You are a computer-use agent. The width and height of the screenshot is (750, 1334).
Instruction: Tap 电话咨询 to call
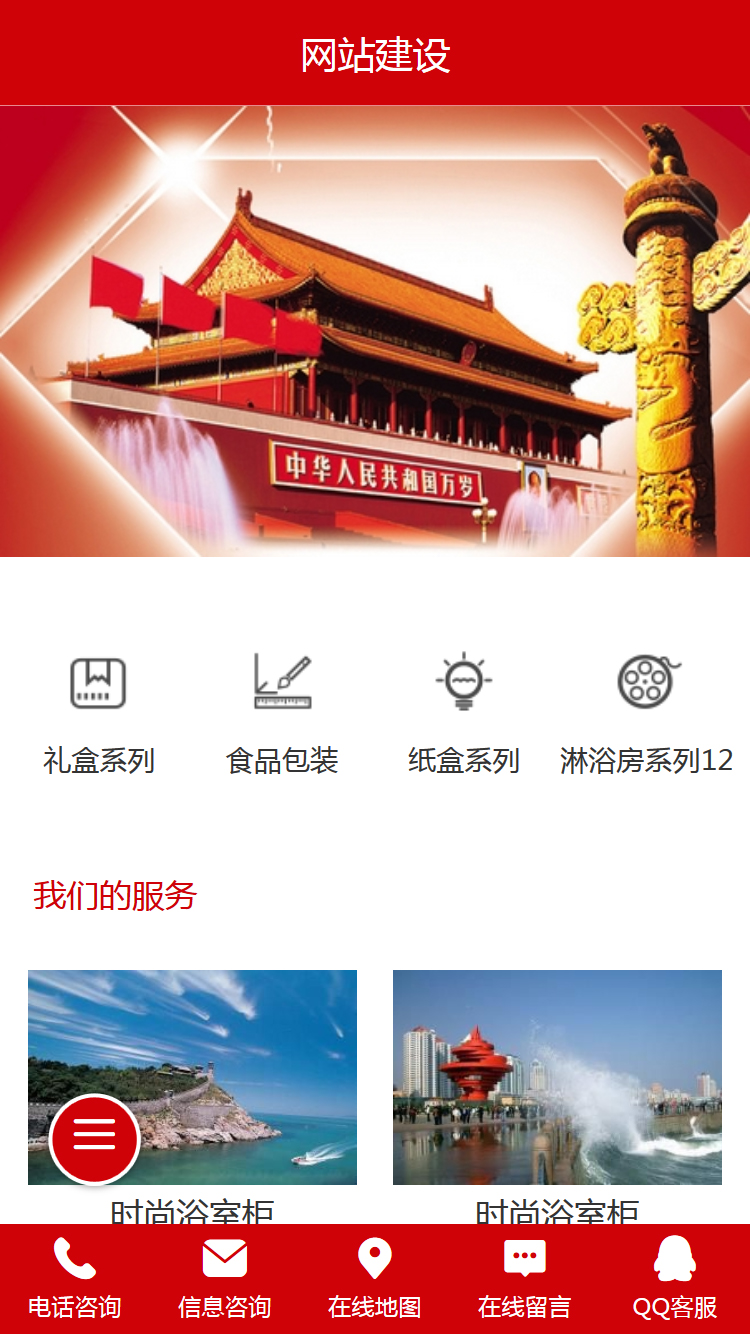pos(75,1278)
